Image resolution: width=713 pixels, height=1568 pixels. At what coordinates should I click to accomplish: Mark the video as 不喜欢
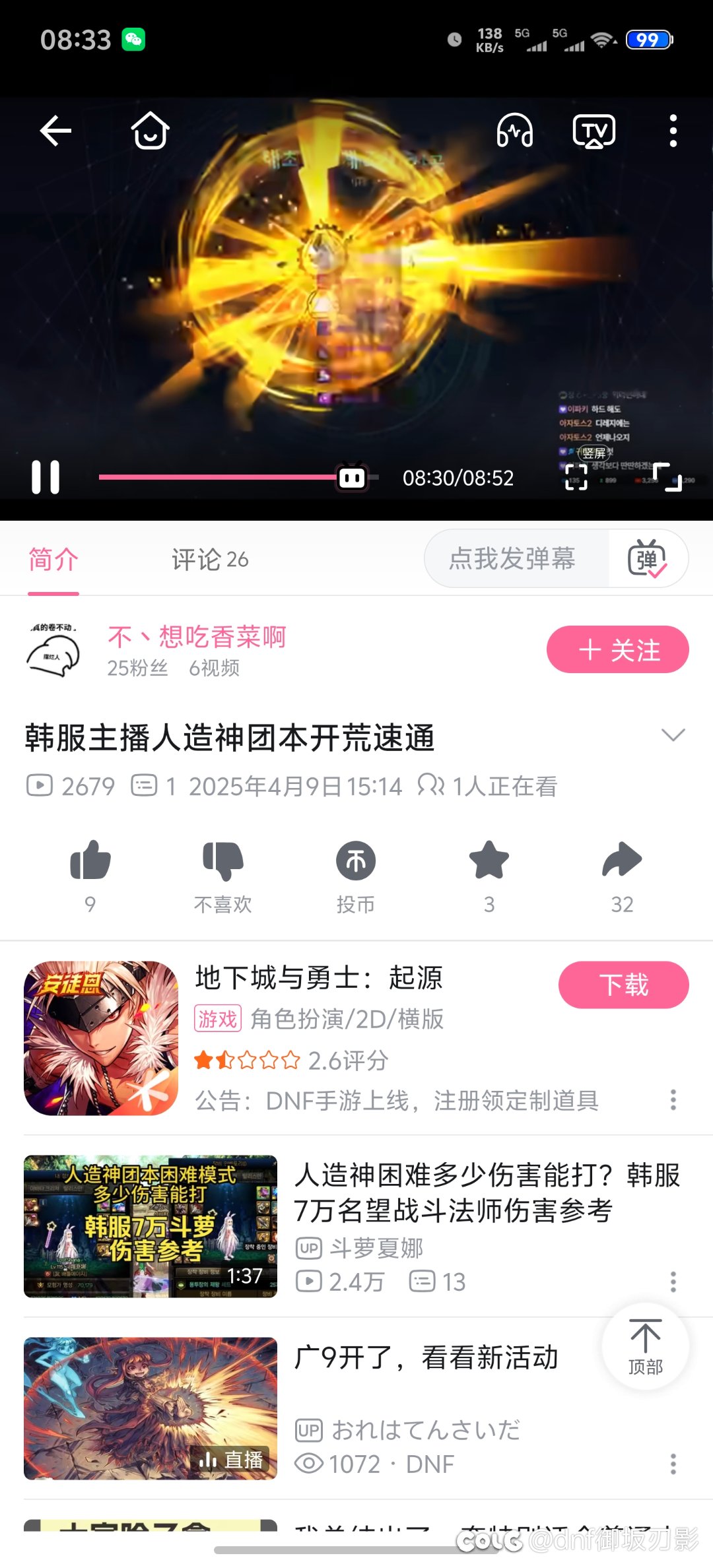click(x=223, y=861)
